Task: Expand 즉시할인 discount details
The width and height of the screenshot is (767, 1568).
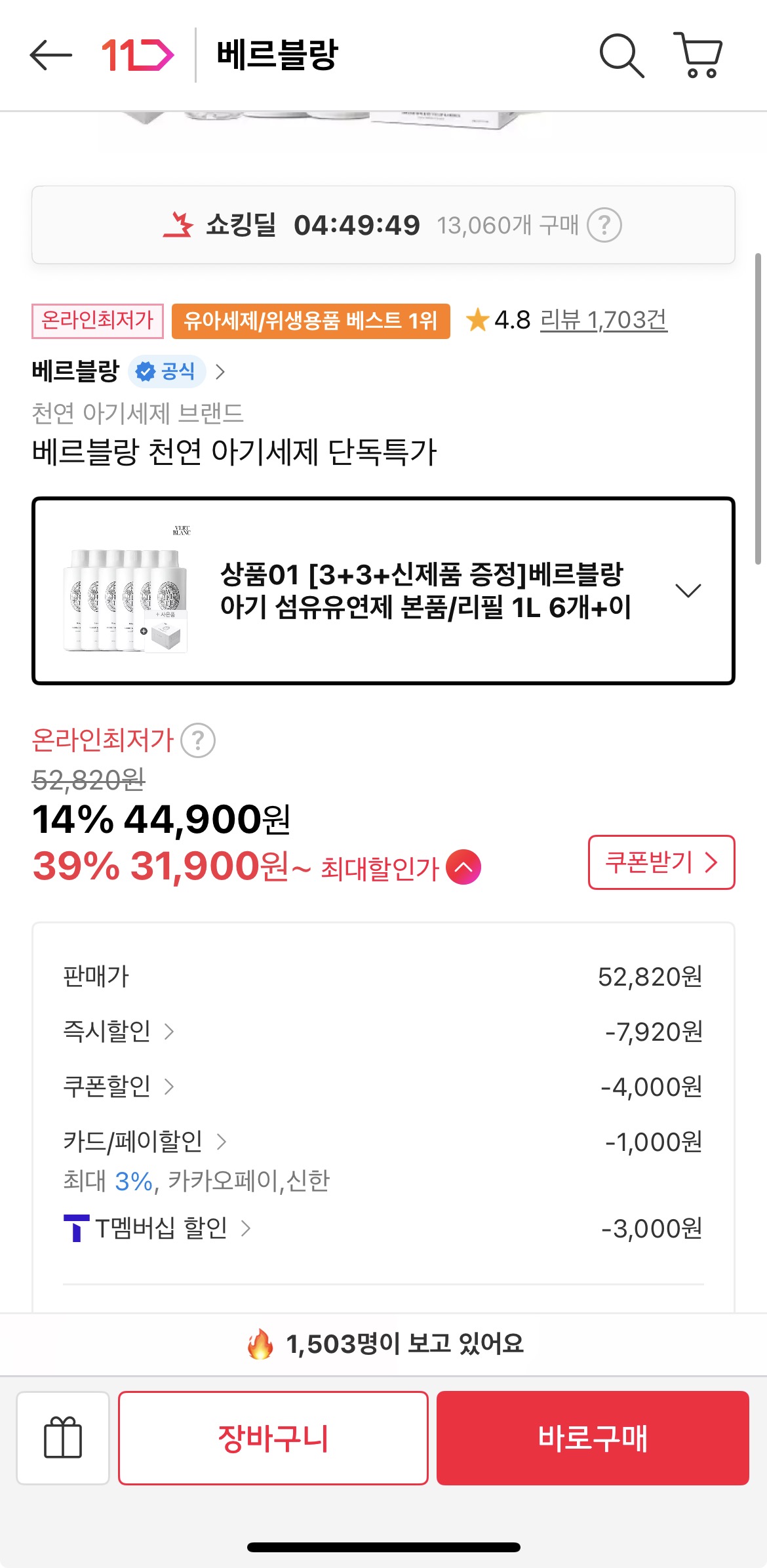Action: [172, 1031]
